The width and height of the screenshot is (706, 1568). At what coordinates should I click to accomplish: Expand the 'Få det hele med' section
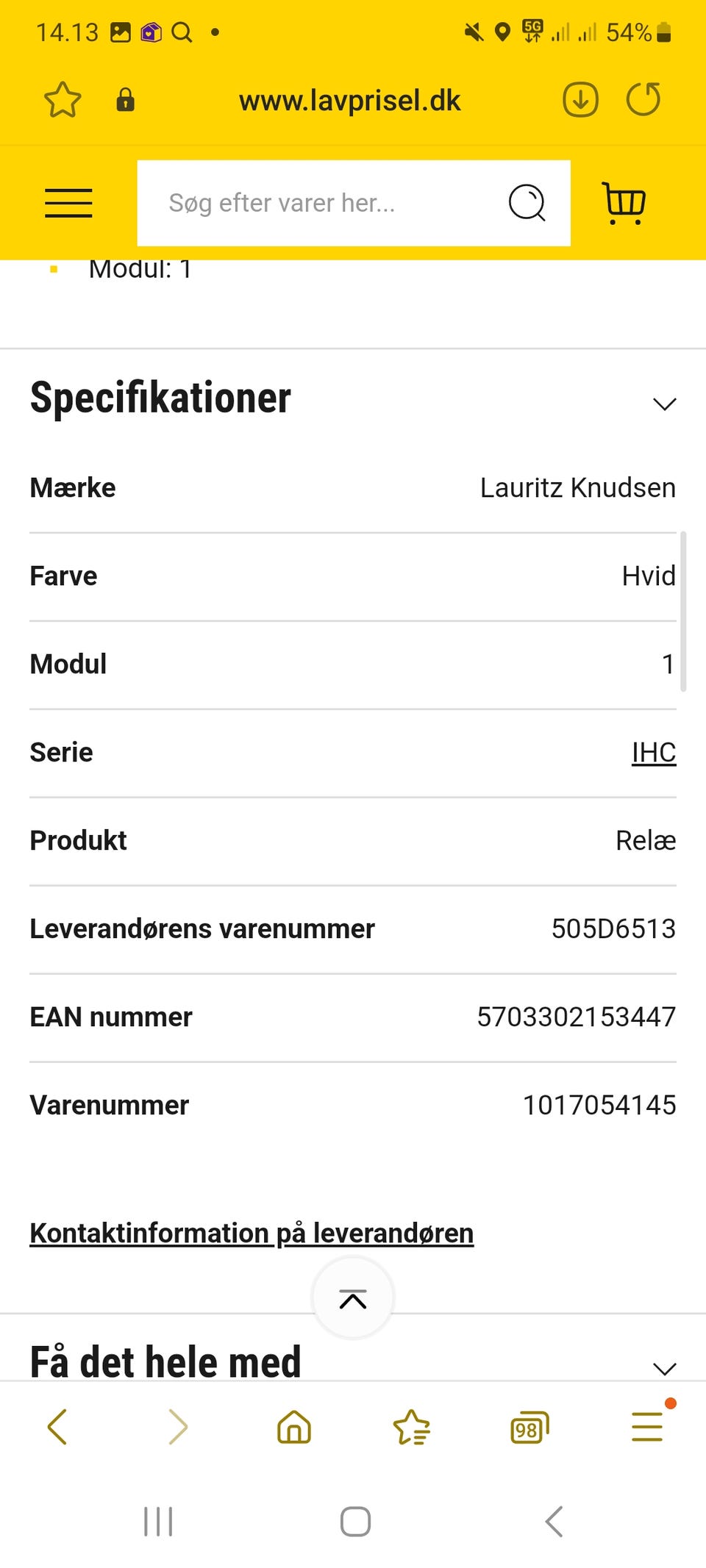click(664, 1368)
